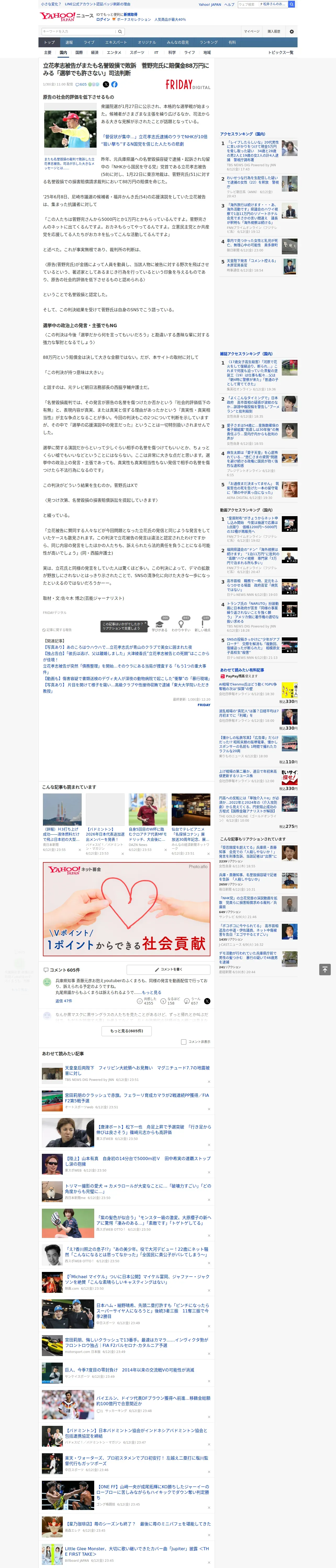The width and height of the screenshot is (336, 1568).
Task: Select the 国際 news category
Action: tap(79, 52)
